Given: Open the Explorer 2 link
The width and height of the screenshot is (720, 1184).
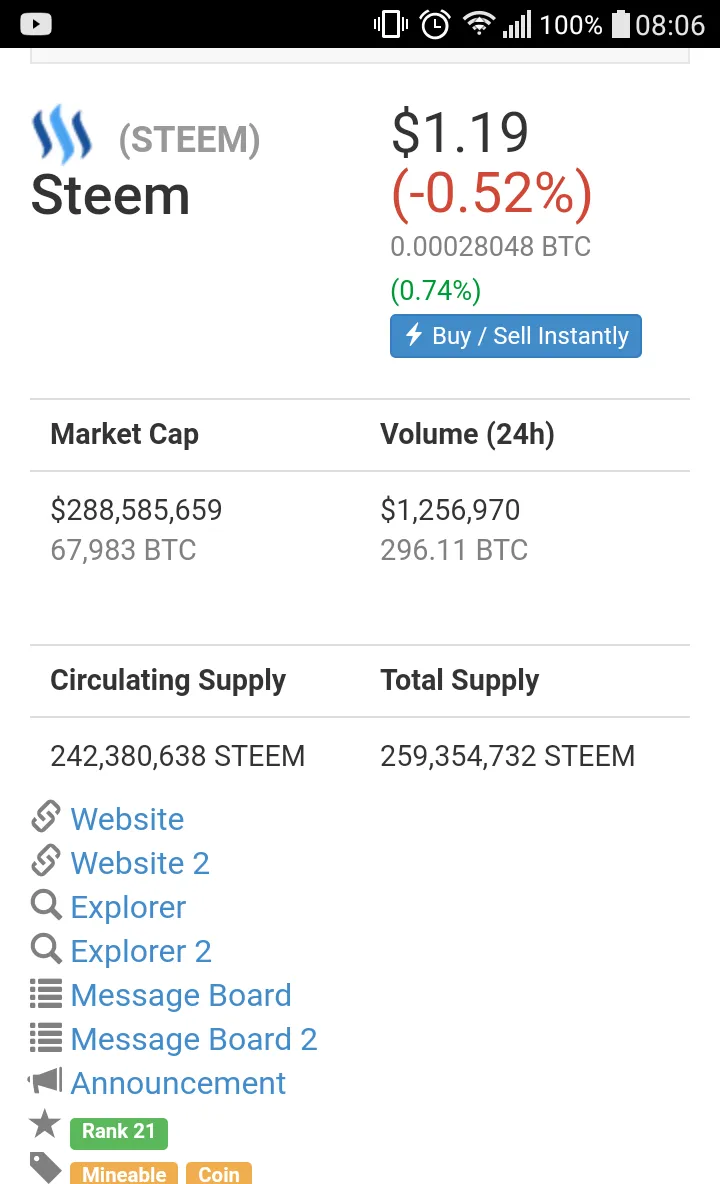Looking at the screenshot, I should point(140,951).
